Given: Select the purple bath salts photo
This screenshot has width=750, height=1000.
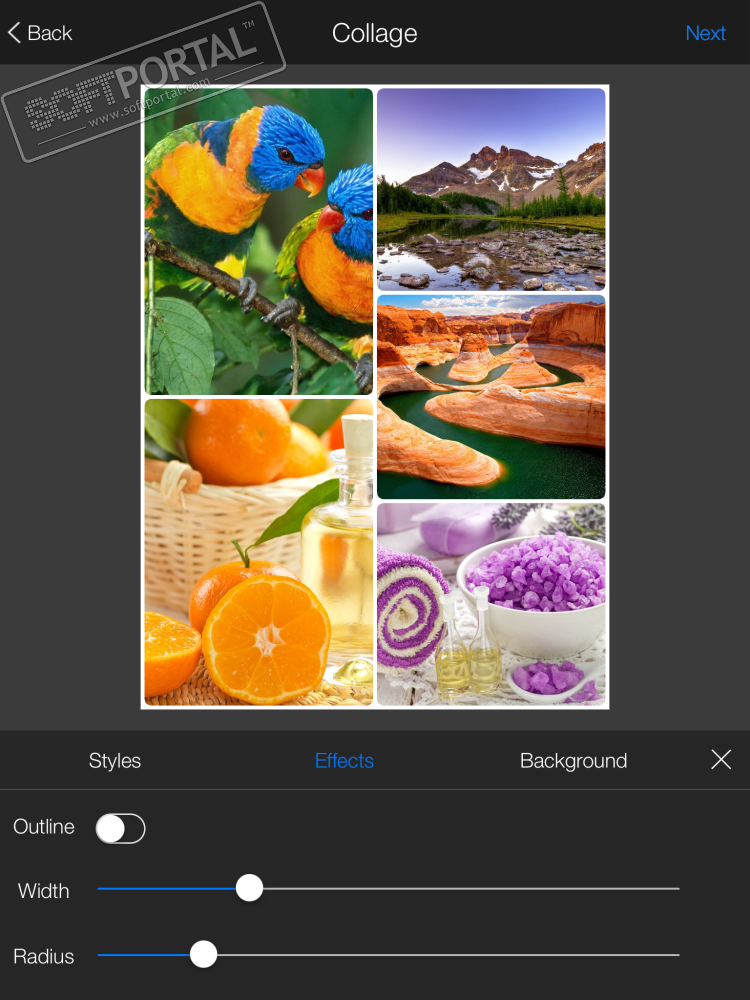Looking at the screenshot, I should (491, 604).
